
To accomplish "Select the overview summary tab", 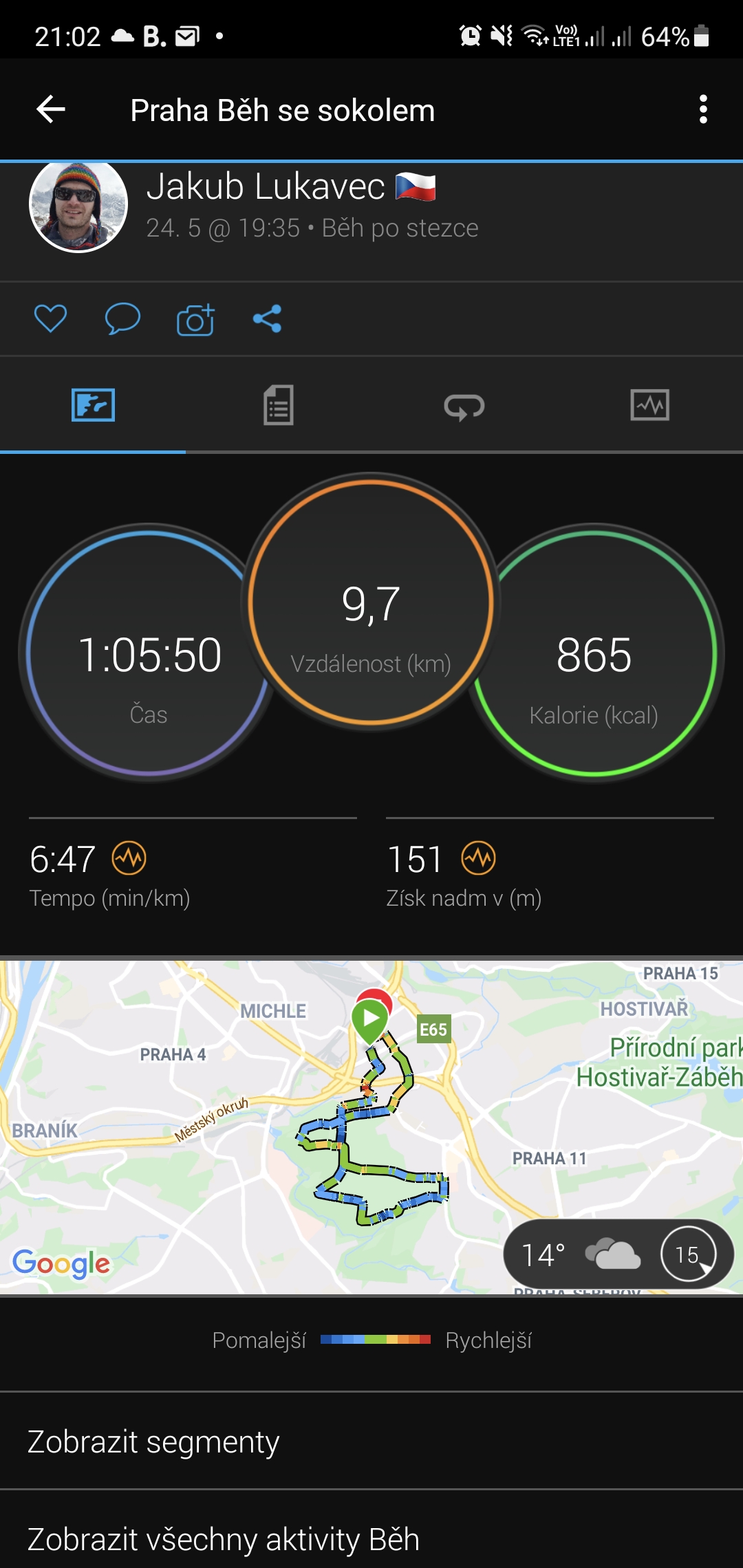I will 93,405.
